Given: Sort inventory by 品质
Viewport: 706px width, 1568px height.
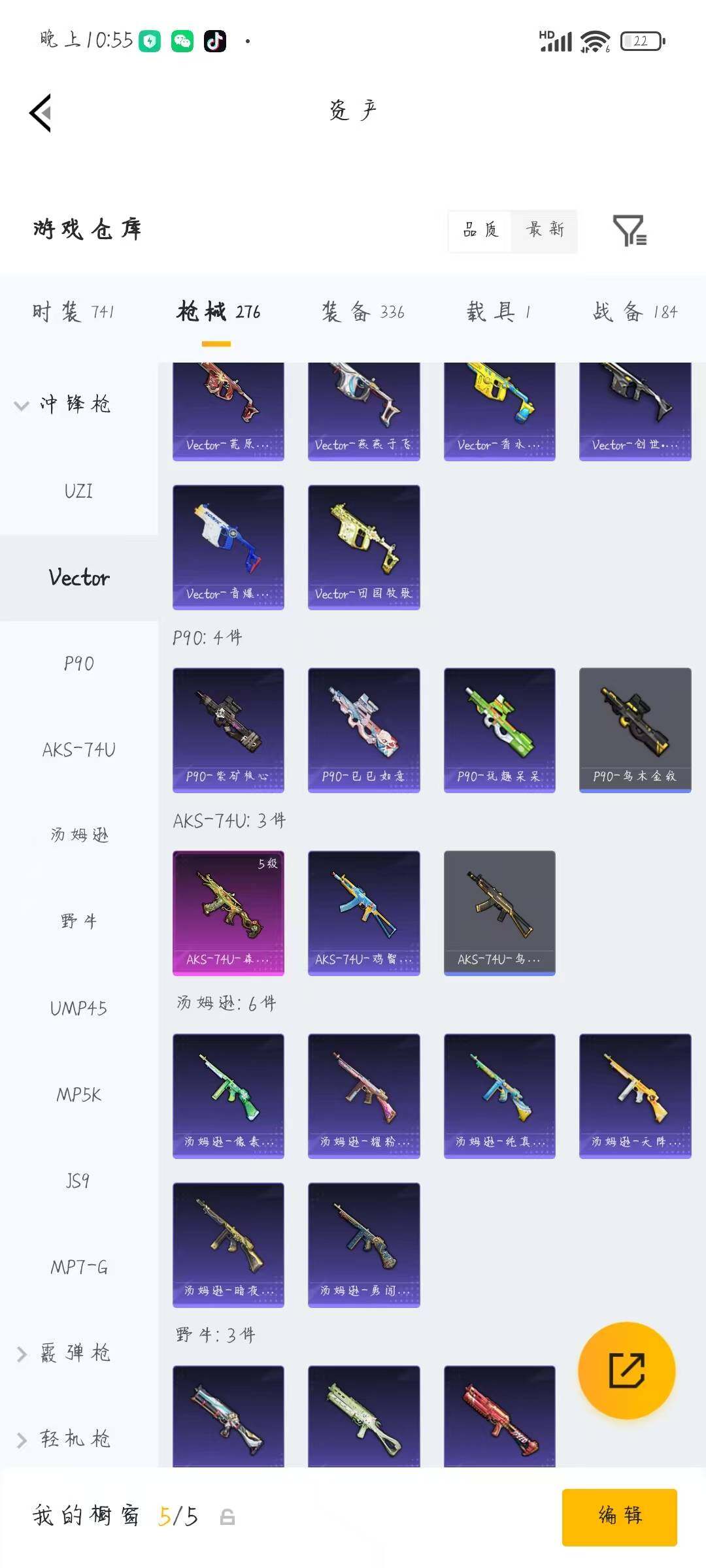Looking at the screenshot, I should pyautogui.click(x=480, y=230).
